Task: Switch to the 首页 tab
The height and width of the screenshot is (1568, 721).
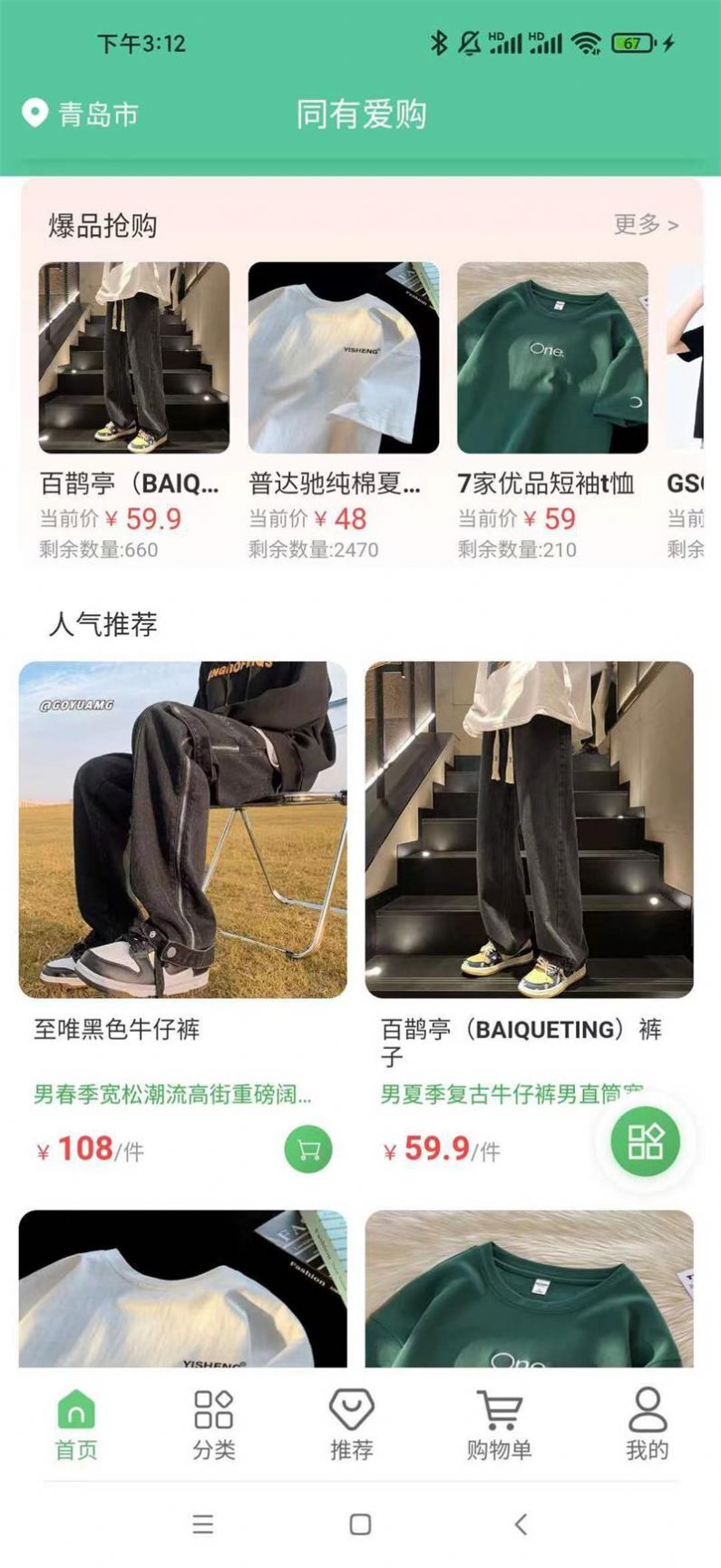Action: point(75,1426)
